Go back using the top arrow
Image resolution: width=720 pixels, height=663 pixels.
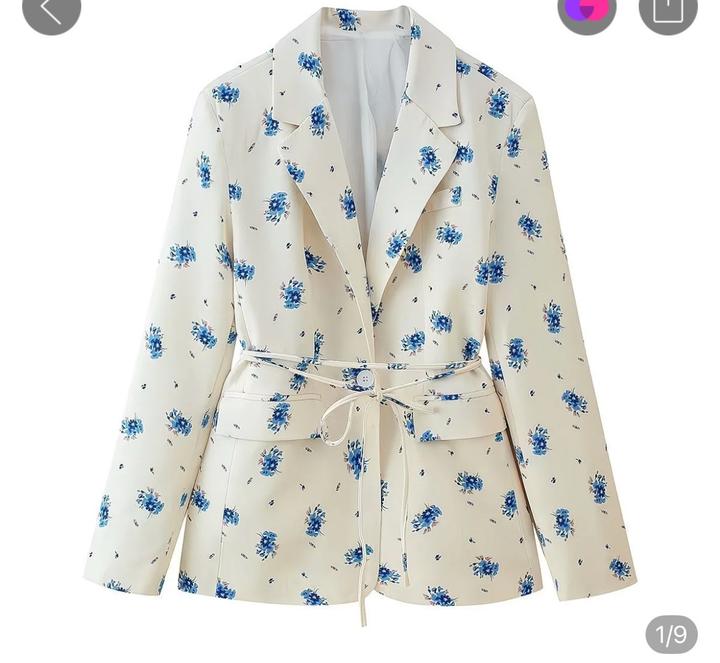[x=51, y=10]
